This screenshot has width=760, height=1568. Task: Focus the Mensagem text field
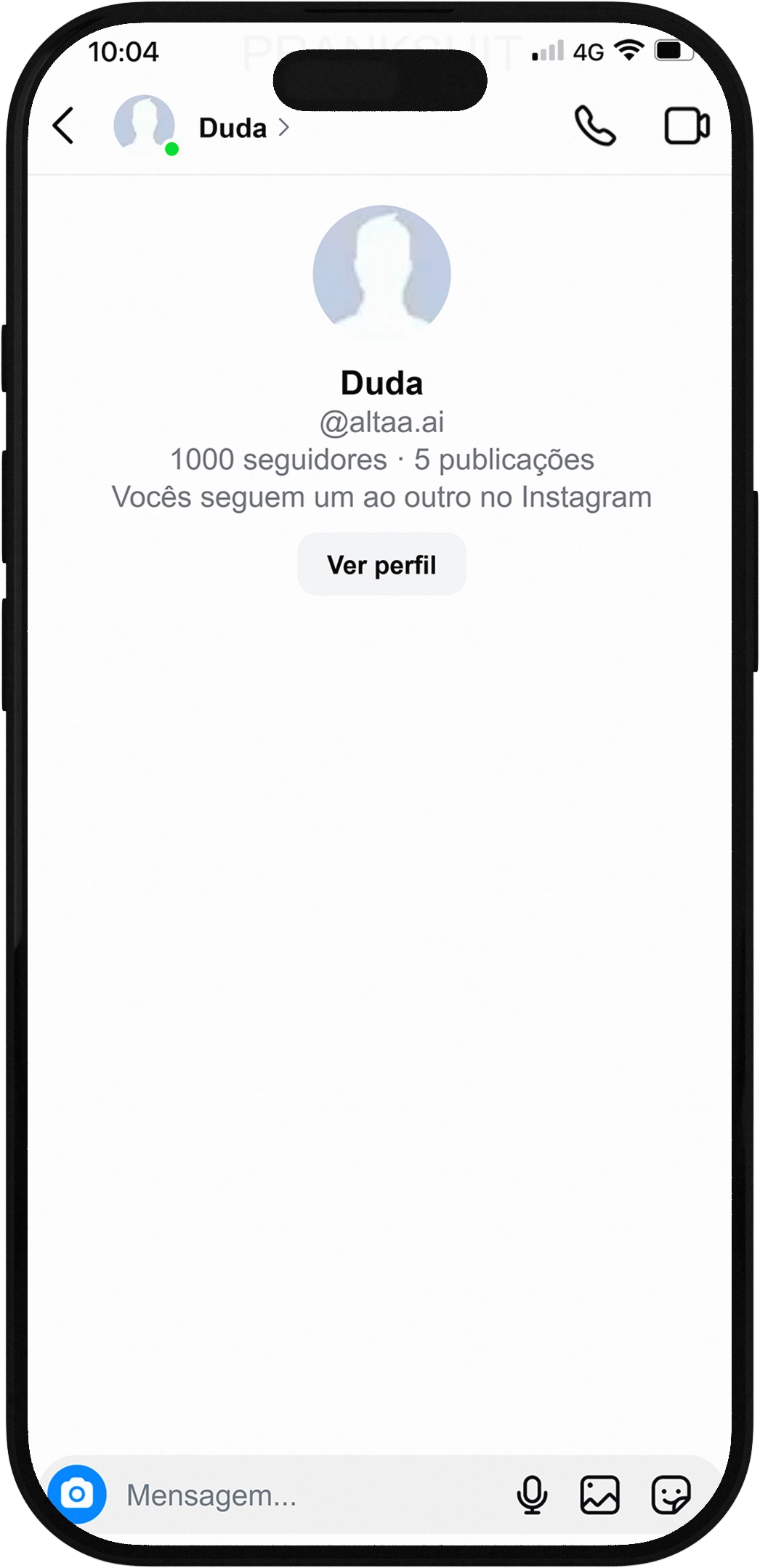pyautogui.click(x=305, y=1495)
